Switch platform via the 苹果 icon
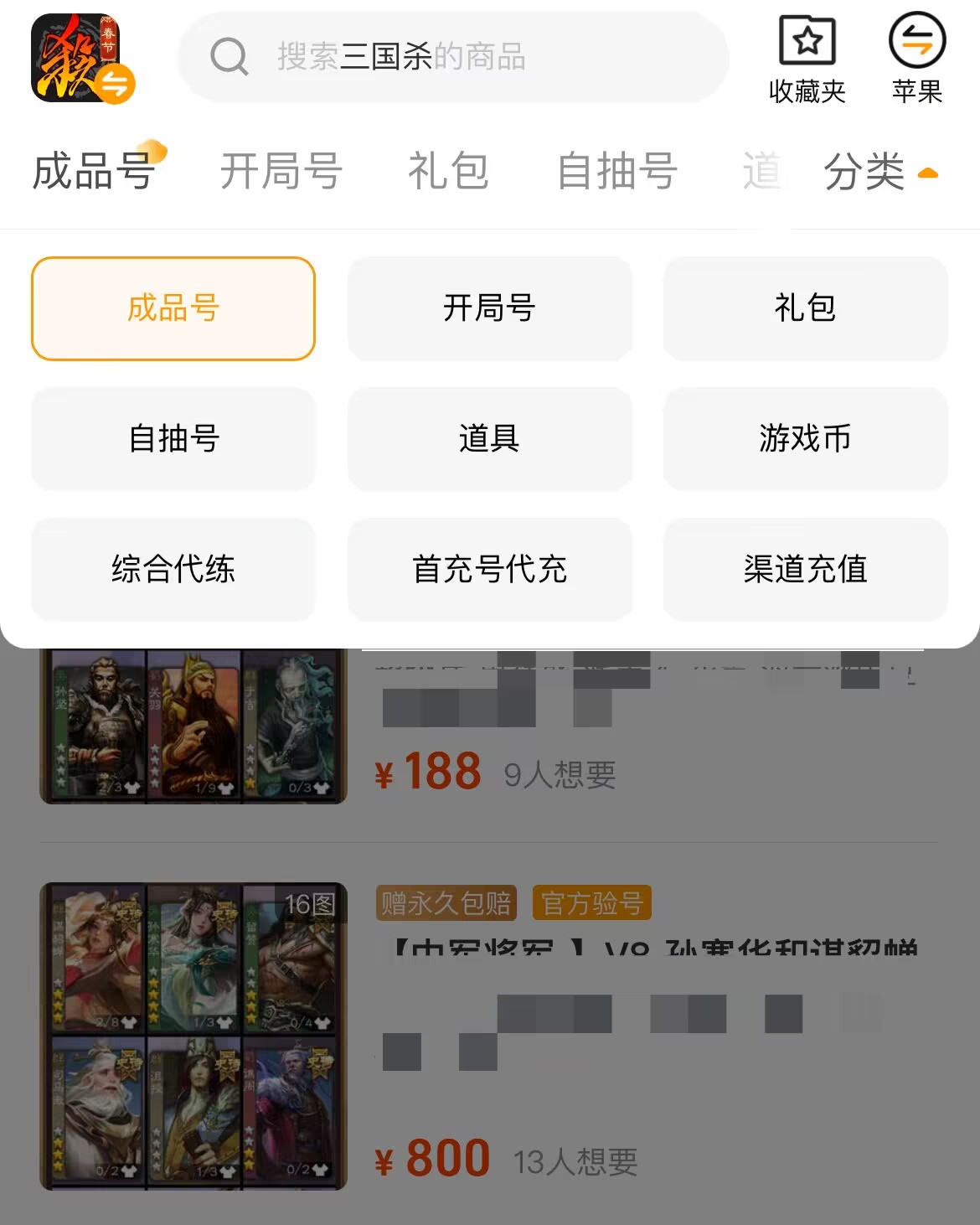 click(916, 59)
